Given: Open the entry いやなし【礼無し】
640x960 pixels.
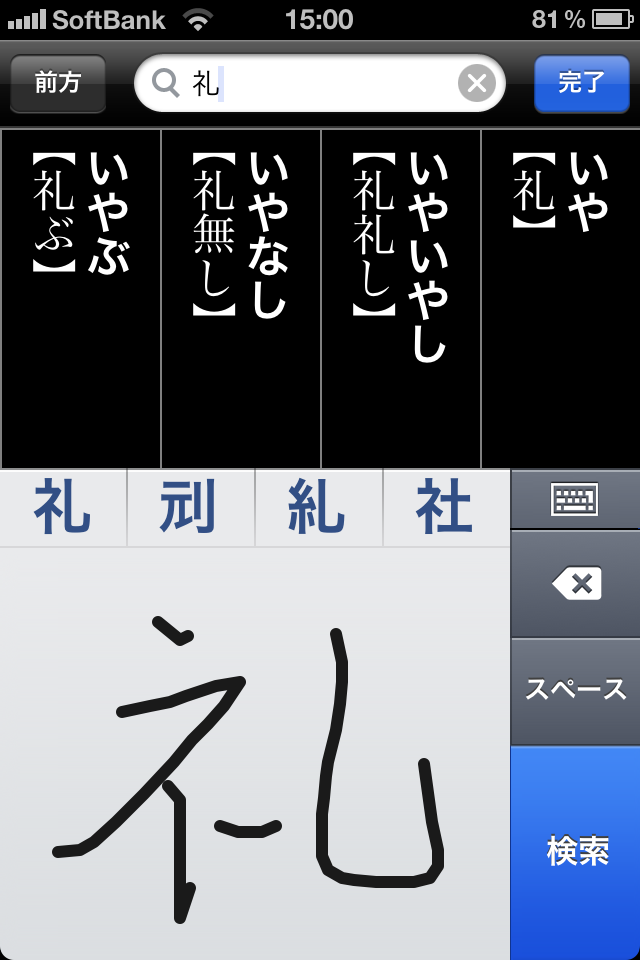Looking at the screenshot, I should (241, 298).
